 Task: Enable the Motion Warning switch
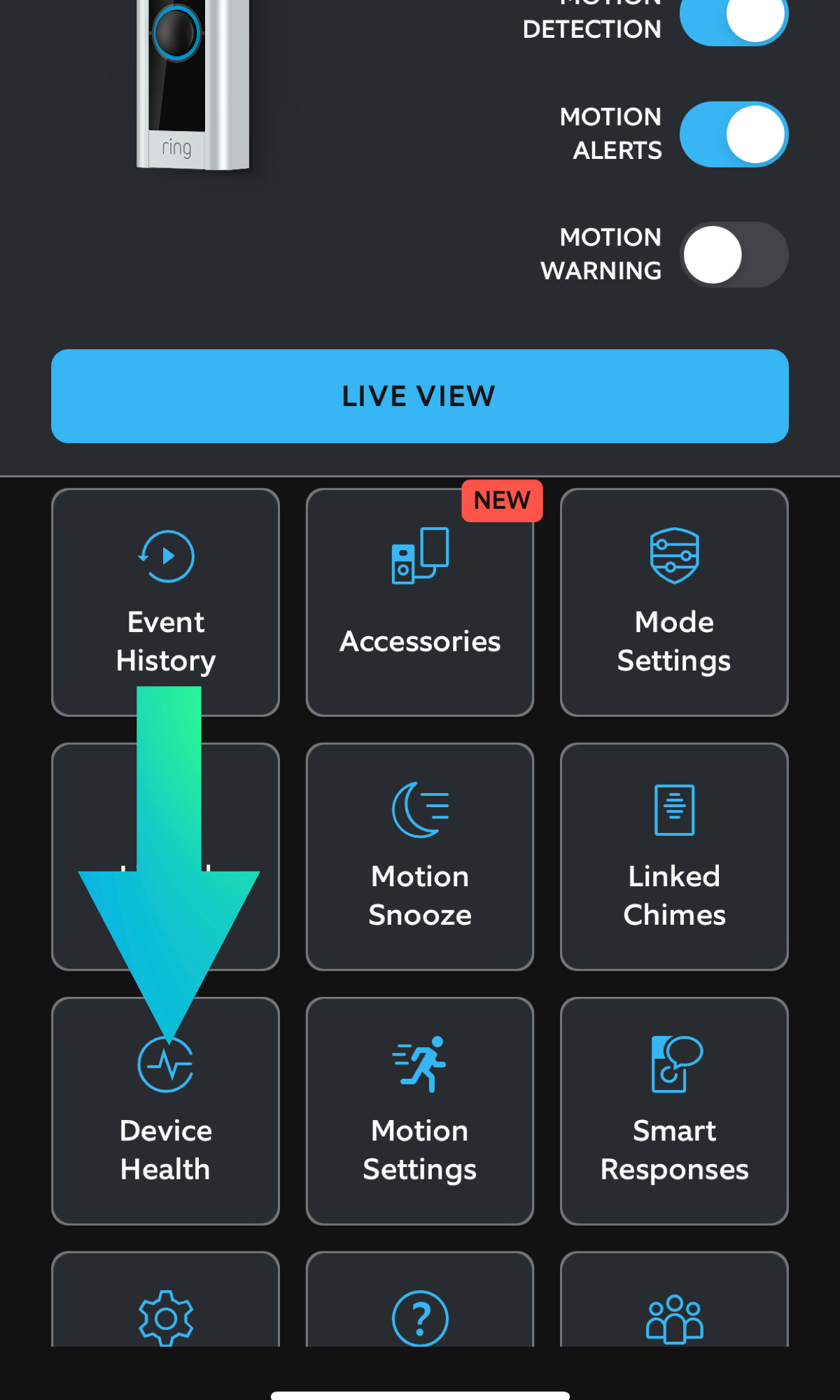point(734,255)
